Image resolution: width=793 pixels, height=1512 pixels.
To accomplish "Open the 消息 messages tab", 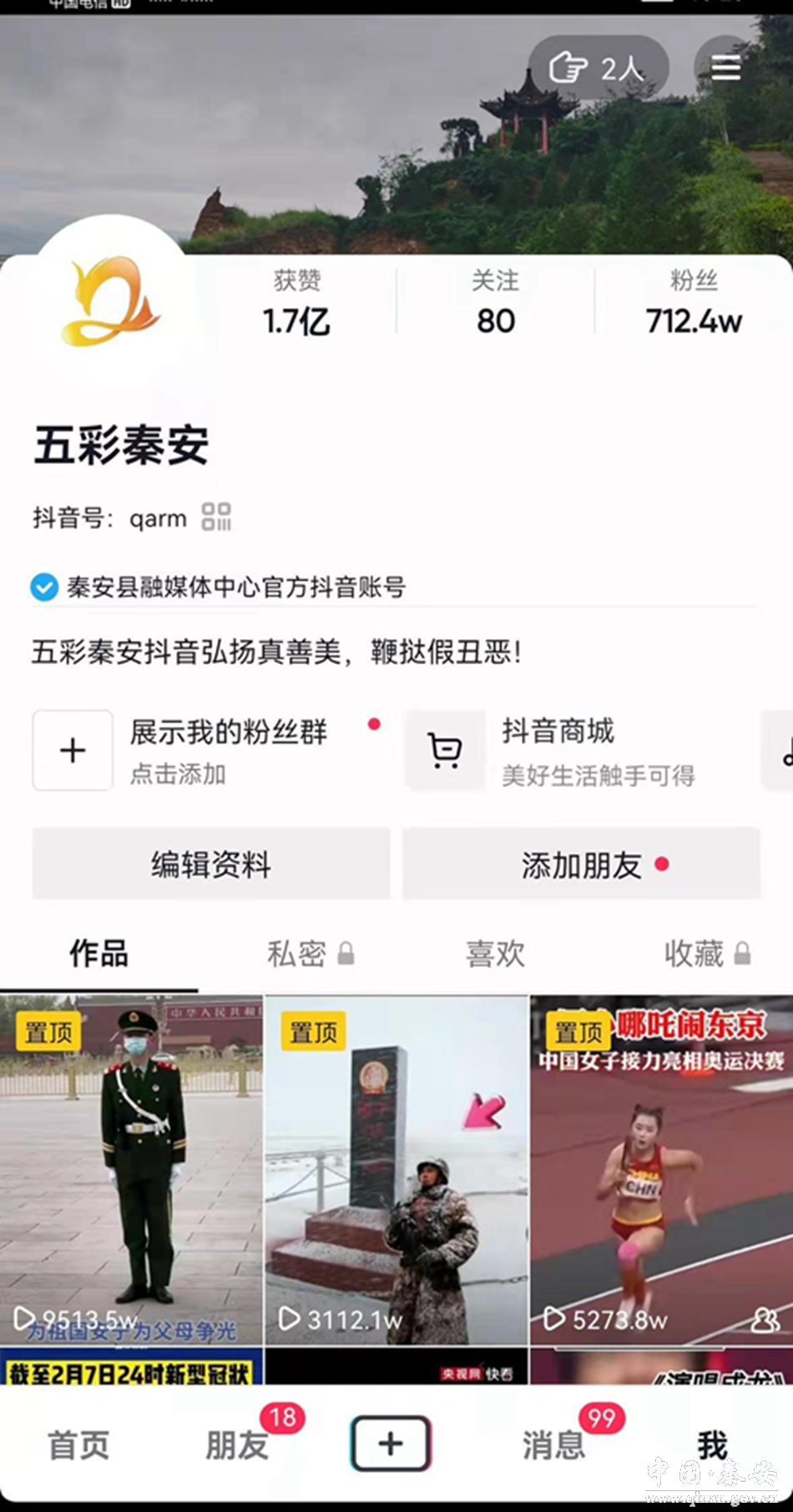I will coord(553,1445).
